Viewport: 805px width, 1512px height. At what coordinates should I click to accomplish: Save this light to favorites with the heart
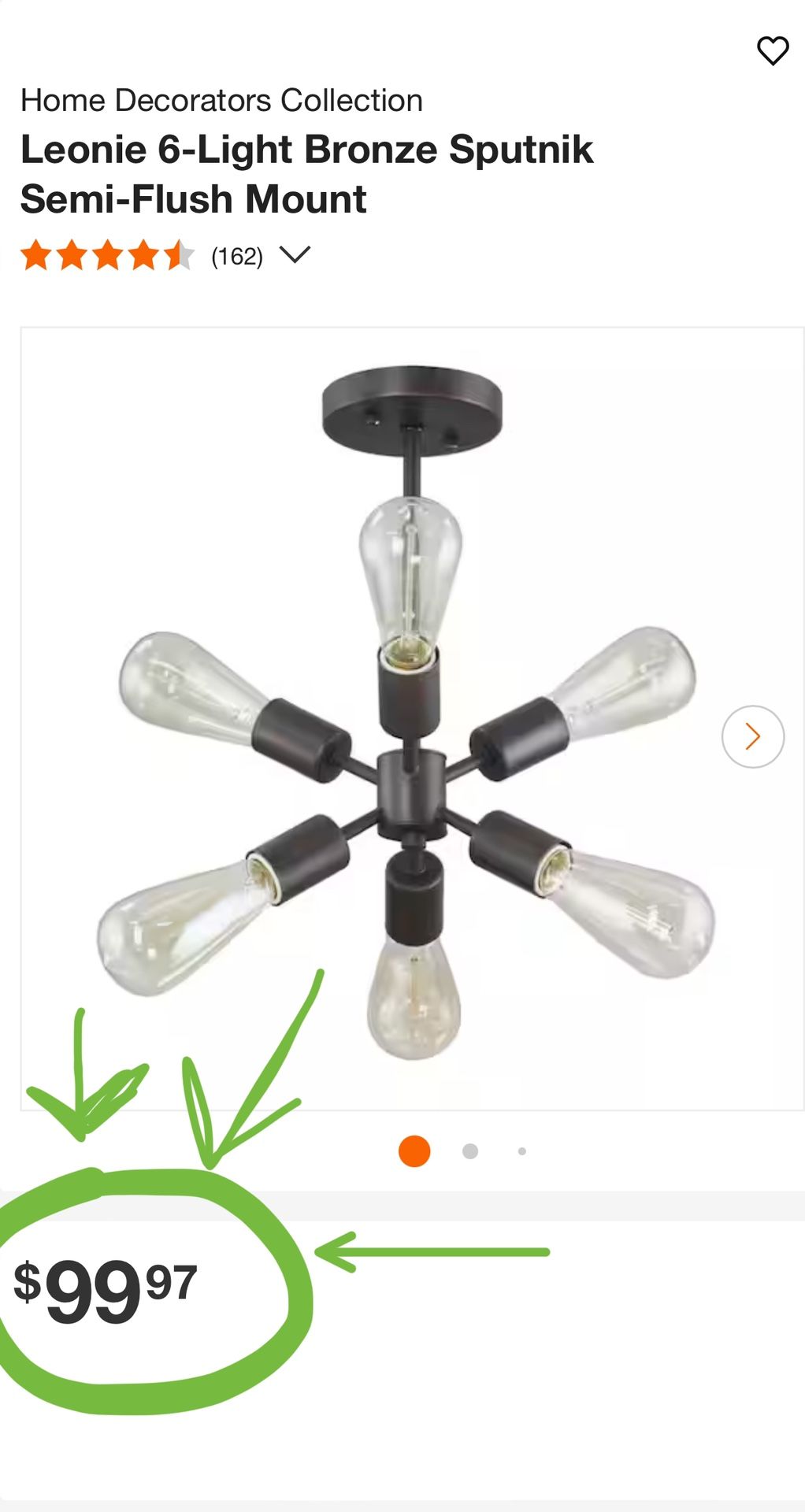click(x=772, y=51)
